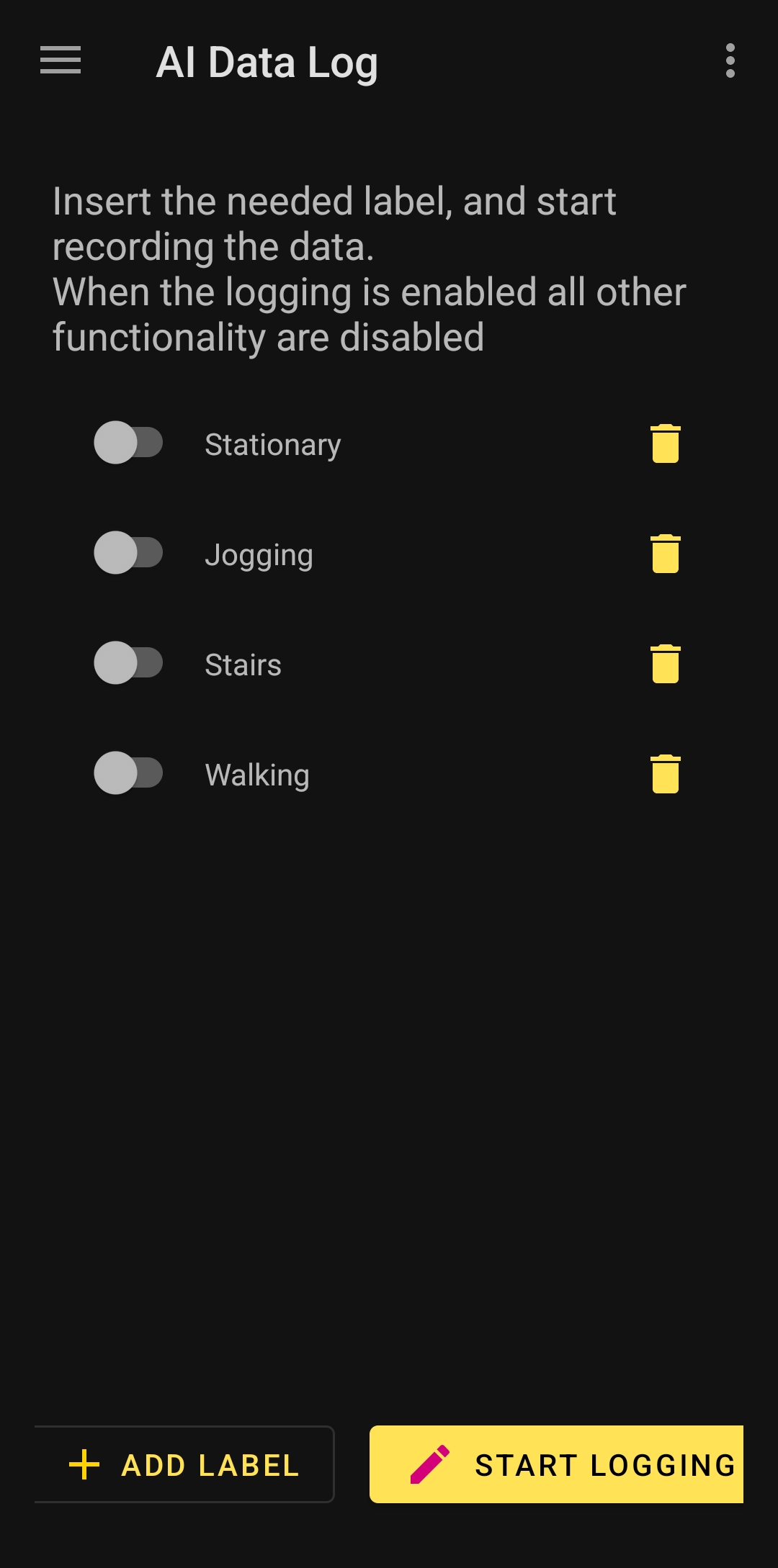The image size is (778, 1568).
Task: Tap the trash icon next to Stairs
Action: [665, 664]
